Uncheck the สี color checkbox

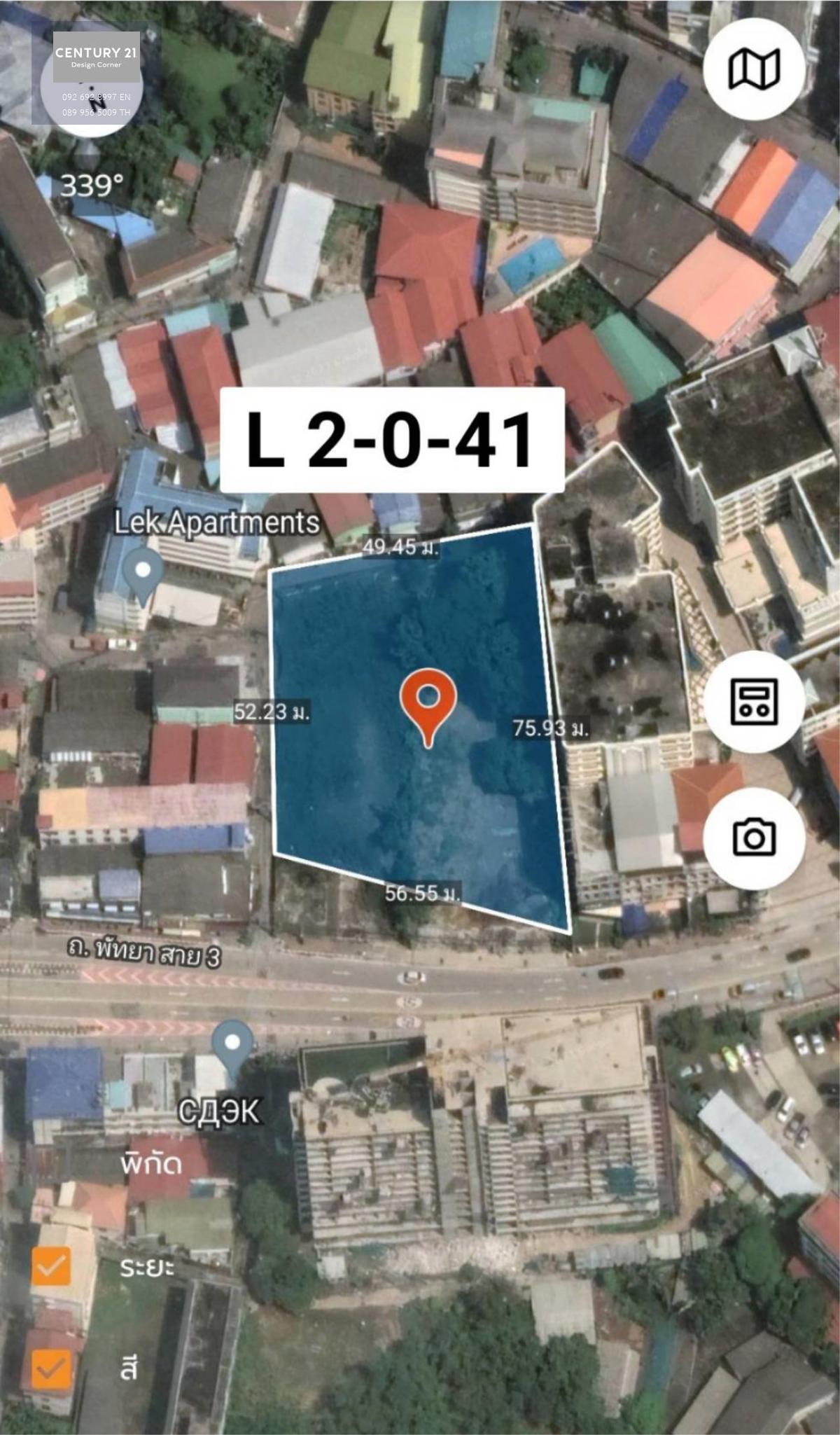tap(51, 1368)
